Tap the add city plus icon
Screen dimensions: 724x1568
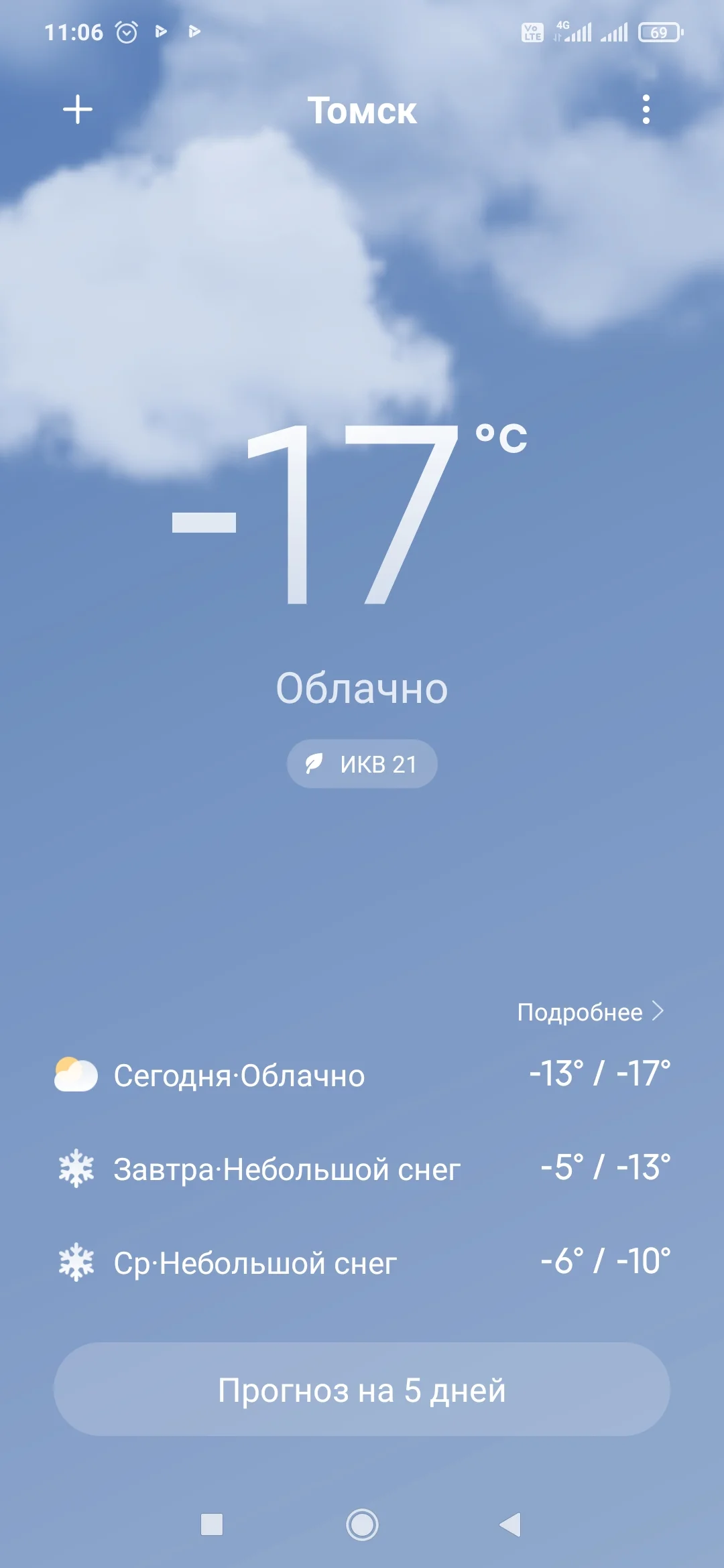click(x=77, y=109)
